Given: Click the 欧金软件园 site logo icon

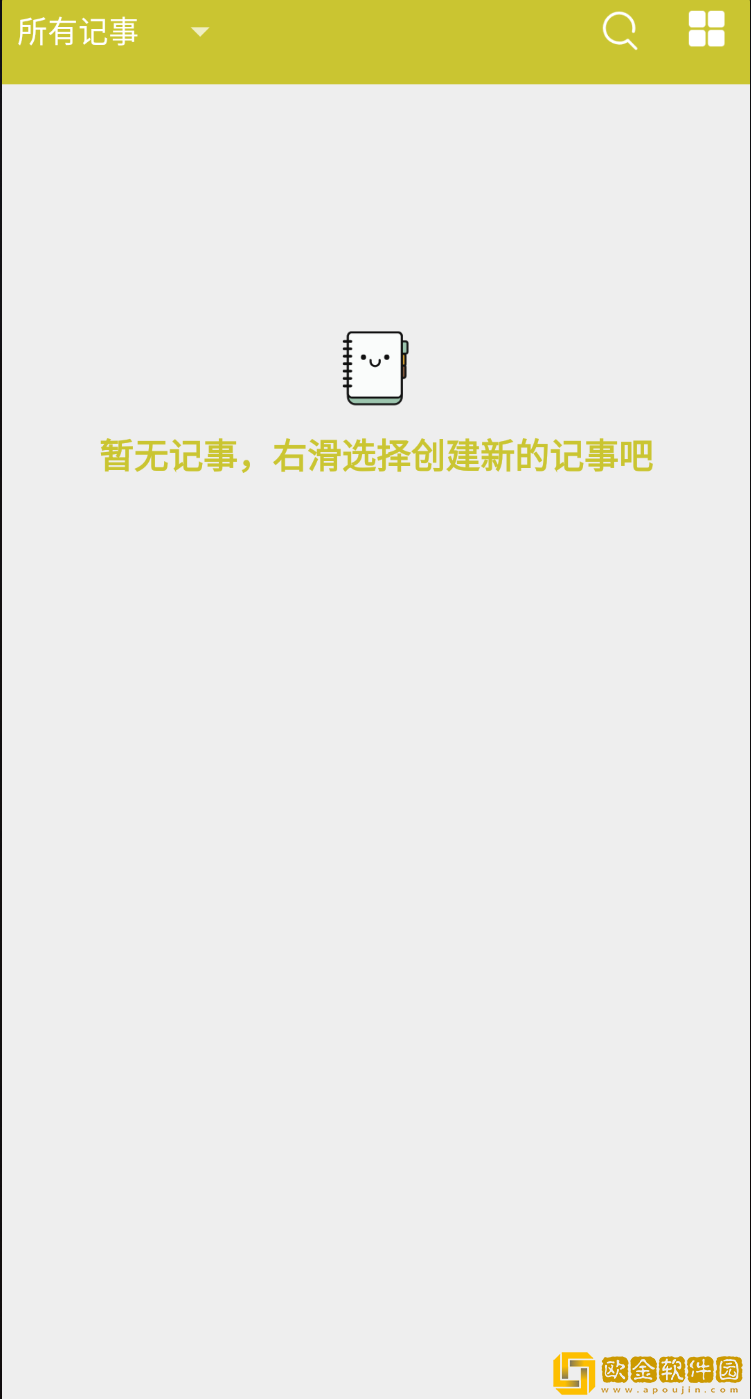Looking at the screenshot, I should coord(575,1373).
